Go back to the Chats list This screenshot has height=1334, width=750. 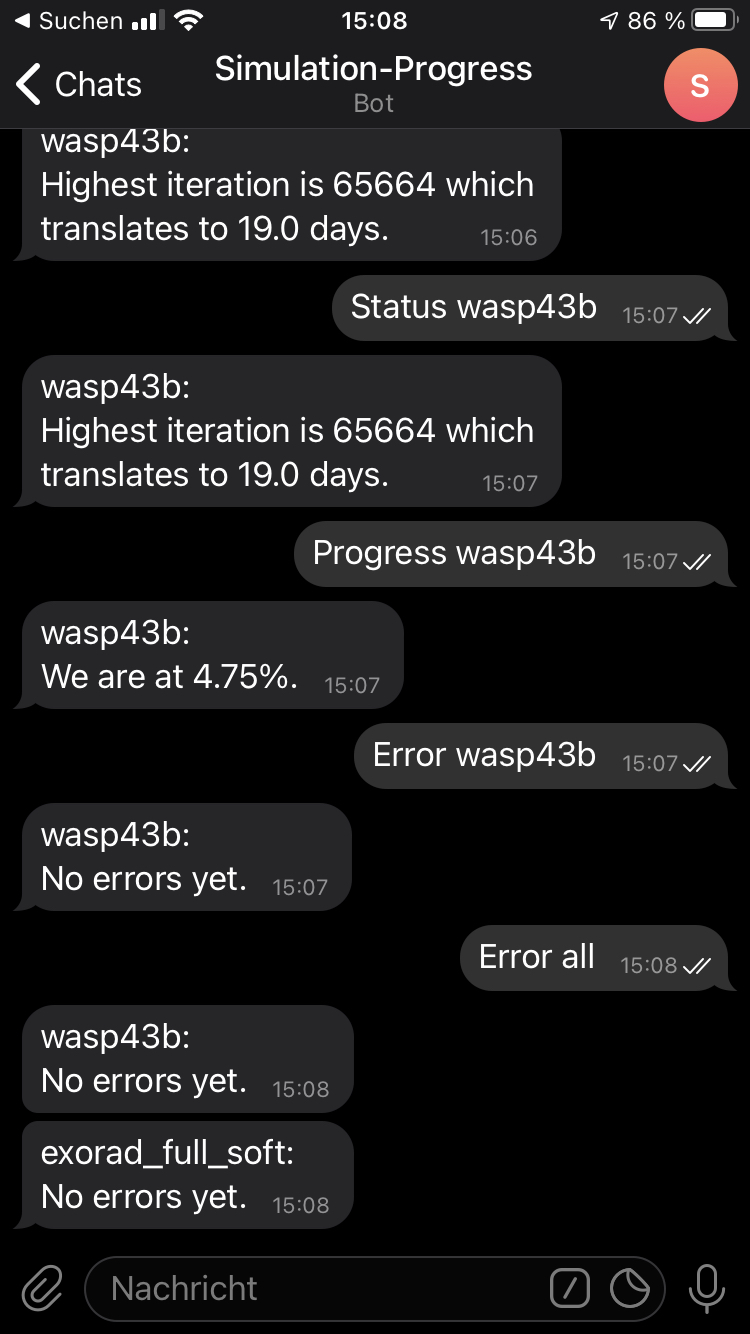78,85
